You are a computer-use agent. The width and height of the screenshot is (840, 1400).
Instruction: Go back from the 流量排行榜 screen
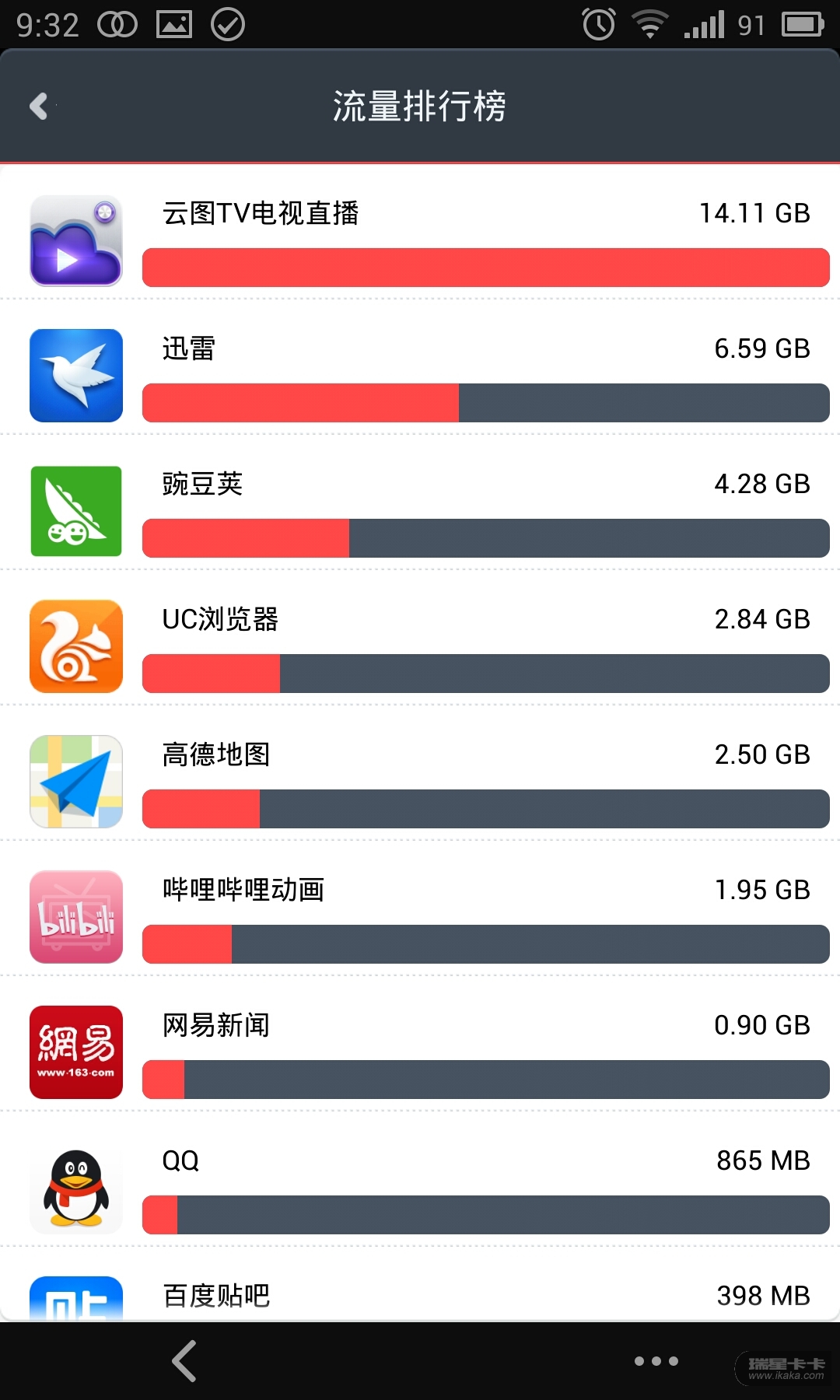coord(39,106)
